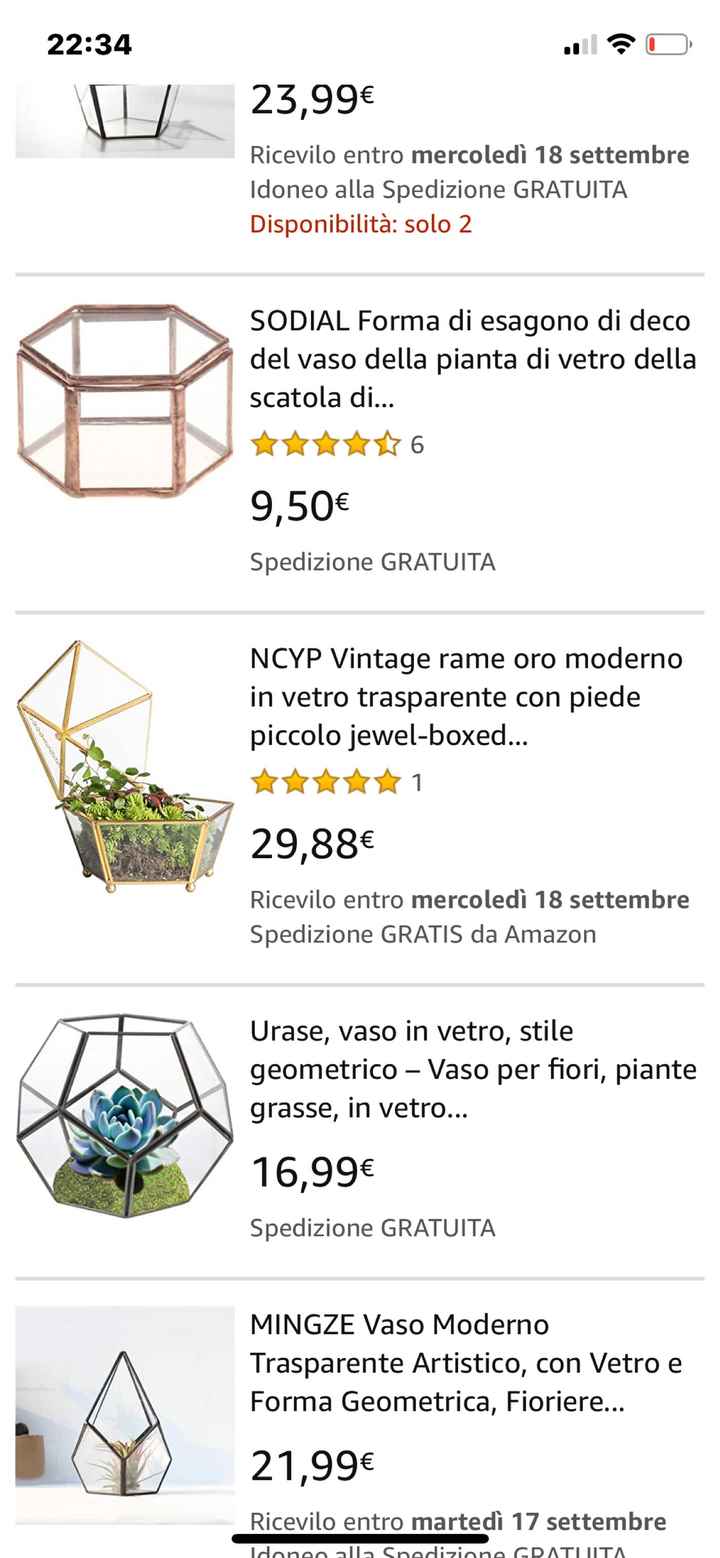The height and width of the screenshot is (1558, 720).
Task: Open the SODIAL hexagon glass vase listing
Action: point(472,359)
